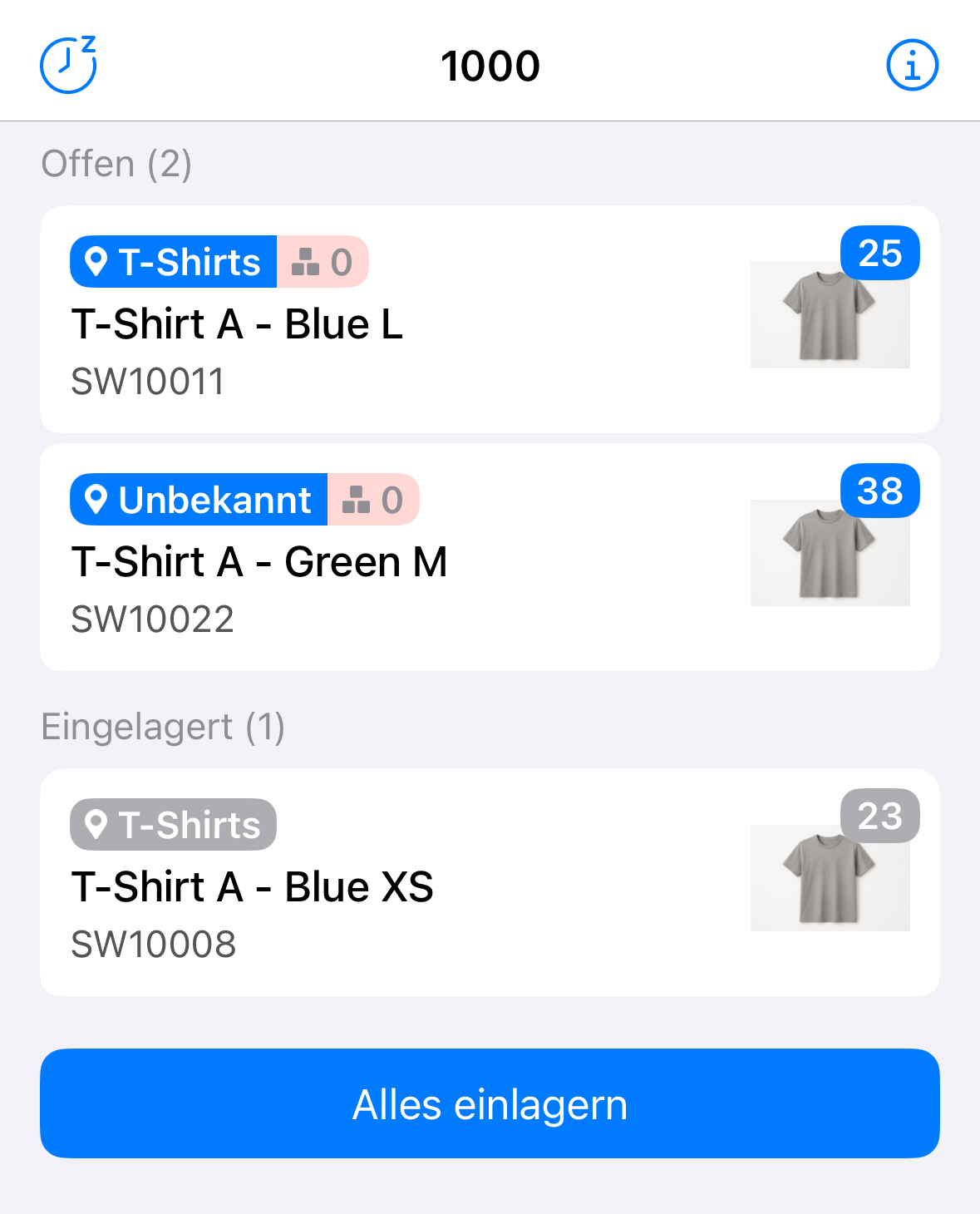This screenshot has width=980, height=1214.
Task: Open T-Shirt A - Blue XS item
Action: pyautogui.click(x=489, y=883)
